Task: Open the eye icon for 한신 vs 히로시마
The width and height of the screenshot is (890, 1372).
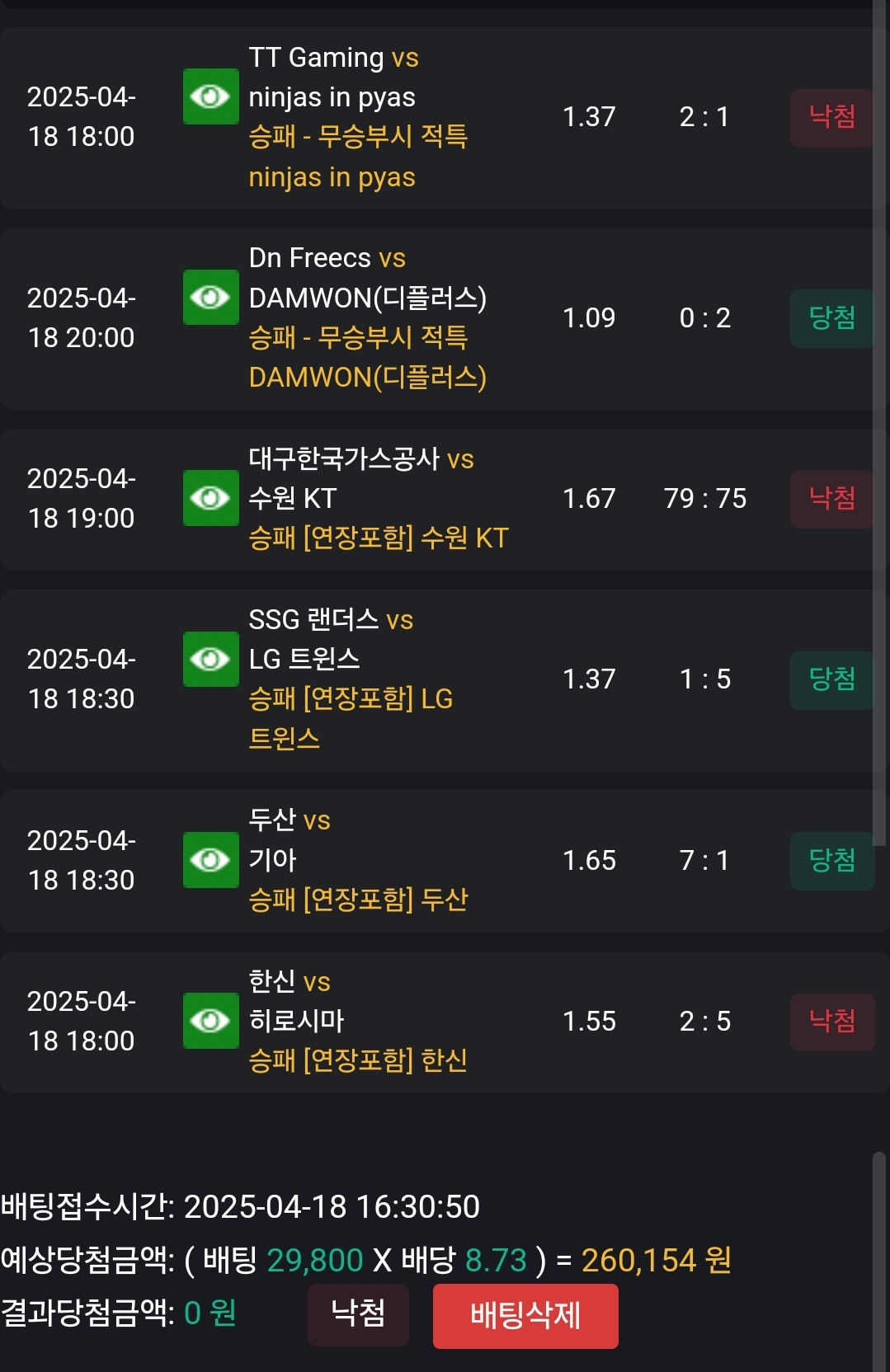Action: click(x=210, y=1021)
